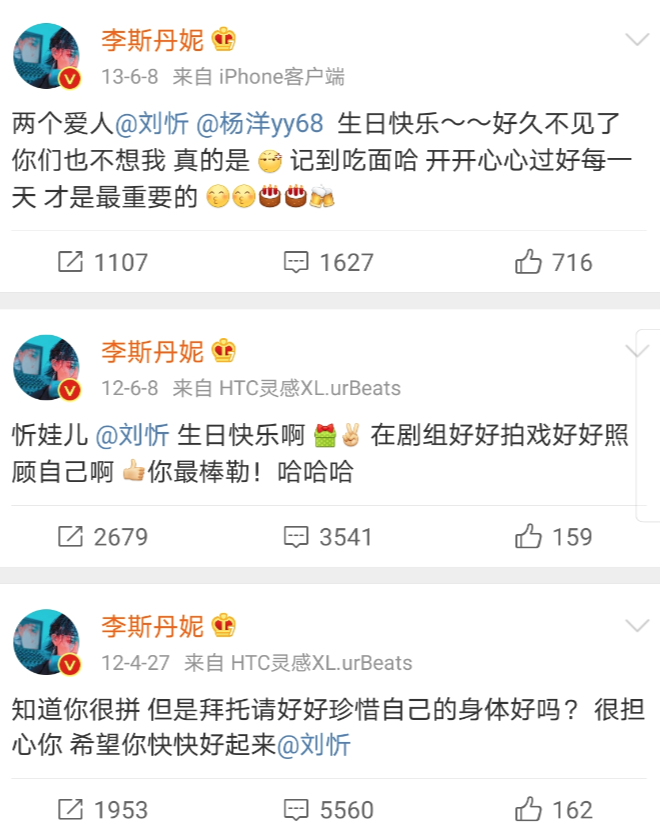Like the post with 716 likes

coord(553,263)
